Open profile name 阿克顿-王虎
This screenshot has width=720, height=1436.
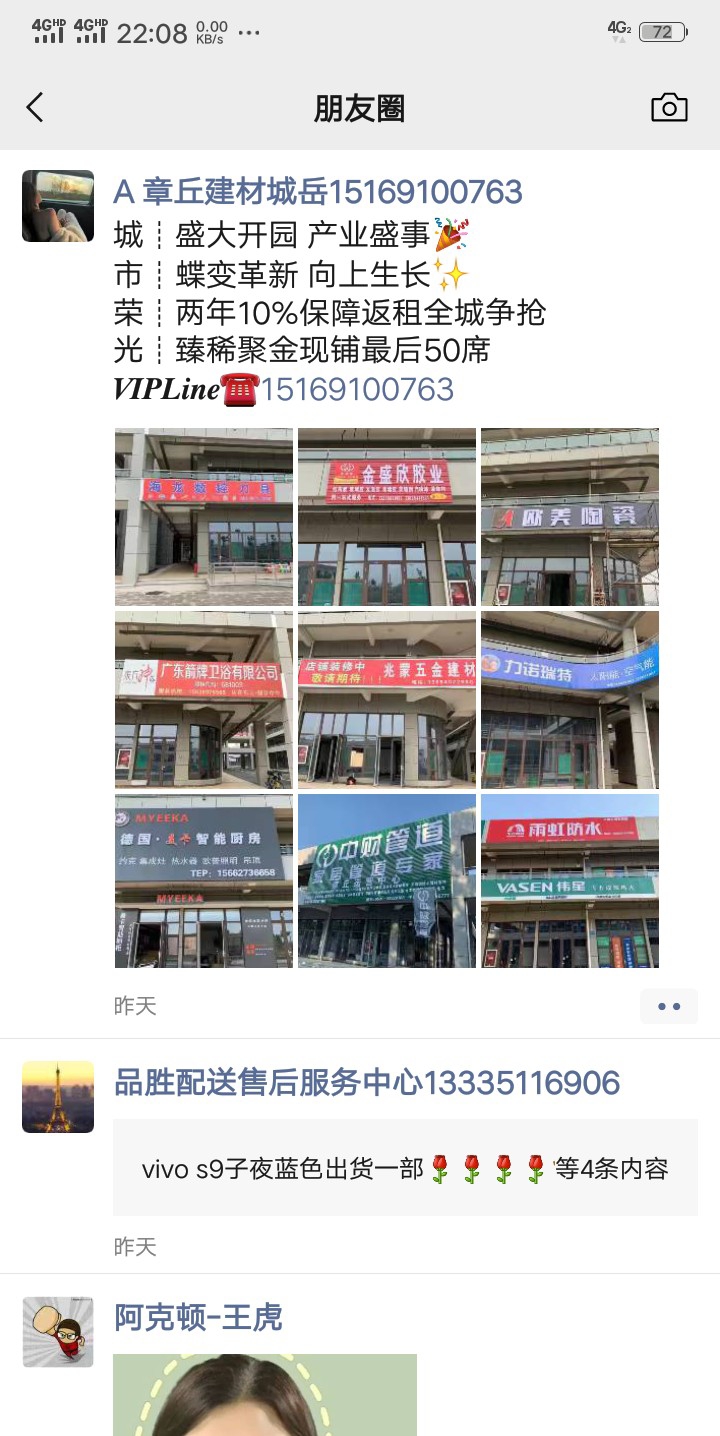click(x=198, y=1318)
